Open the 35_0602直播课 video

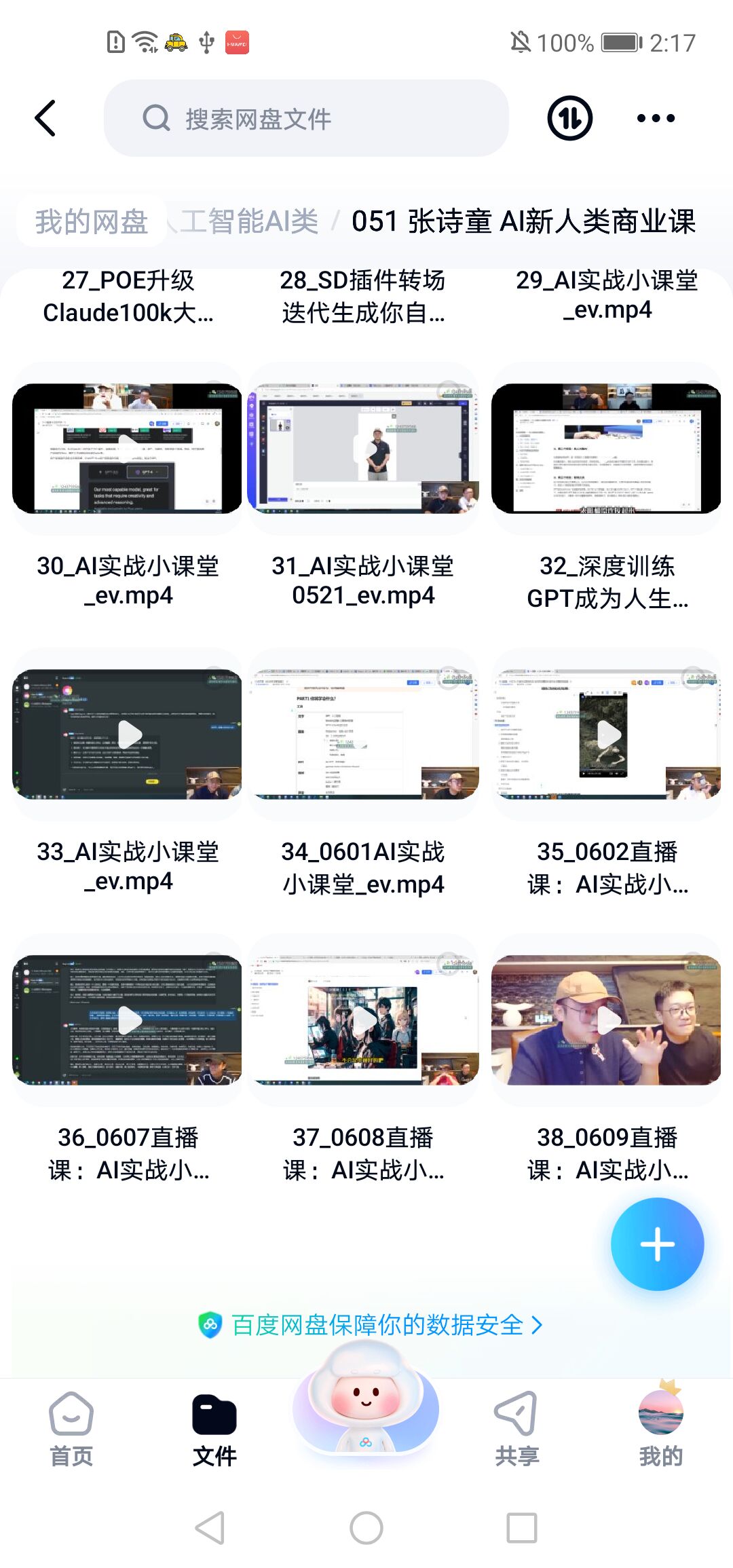(606, 734)
